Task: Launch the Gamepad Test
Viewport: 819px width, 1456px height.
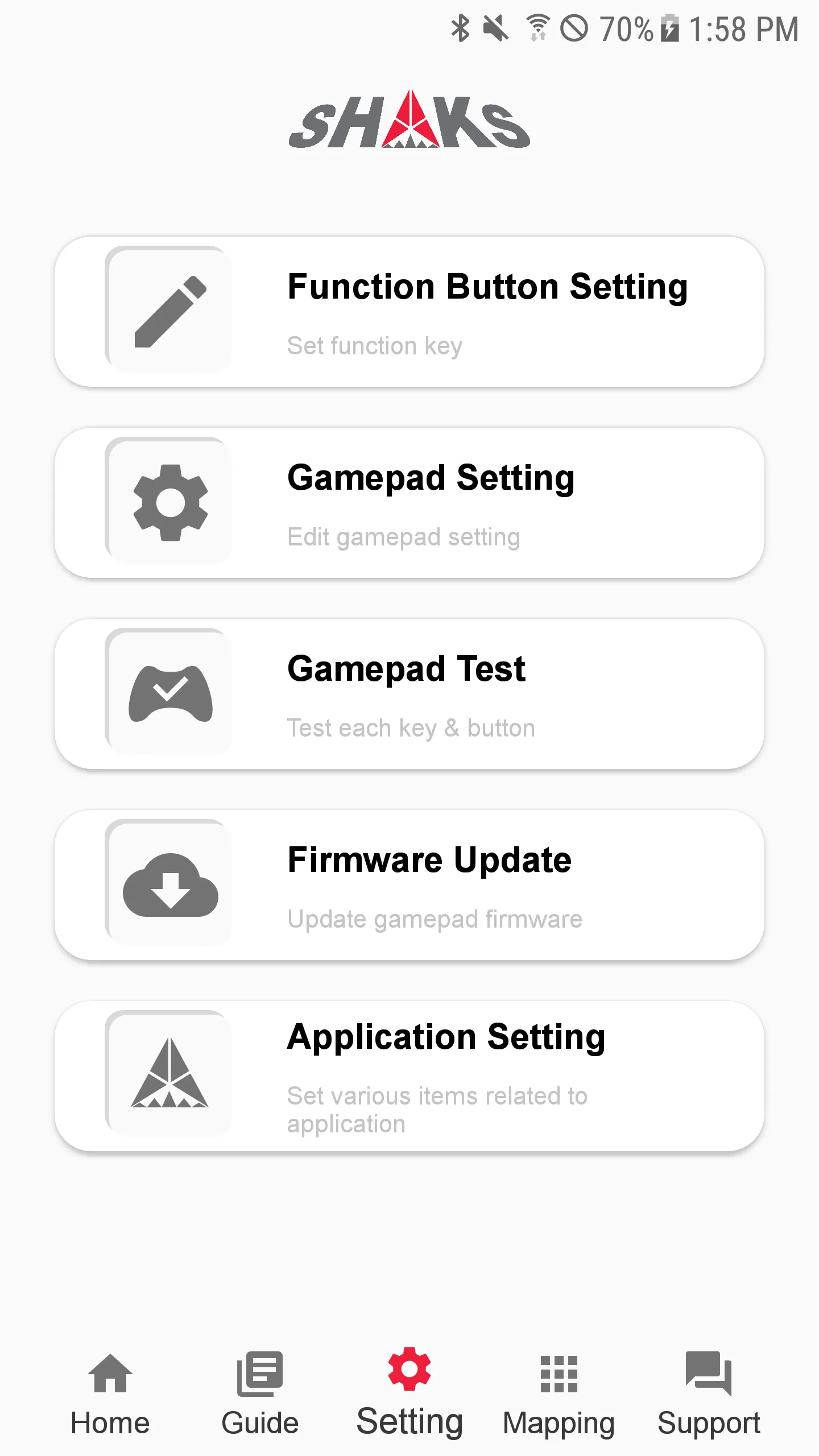Action: coord(409,694)
